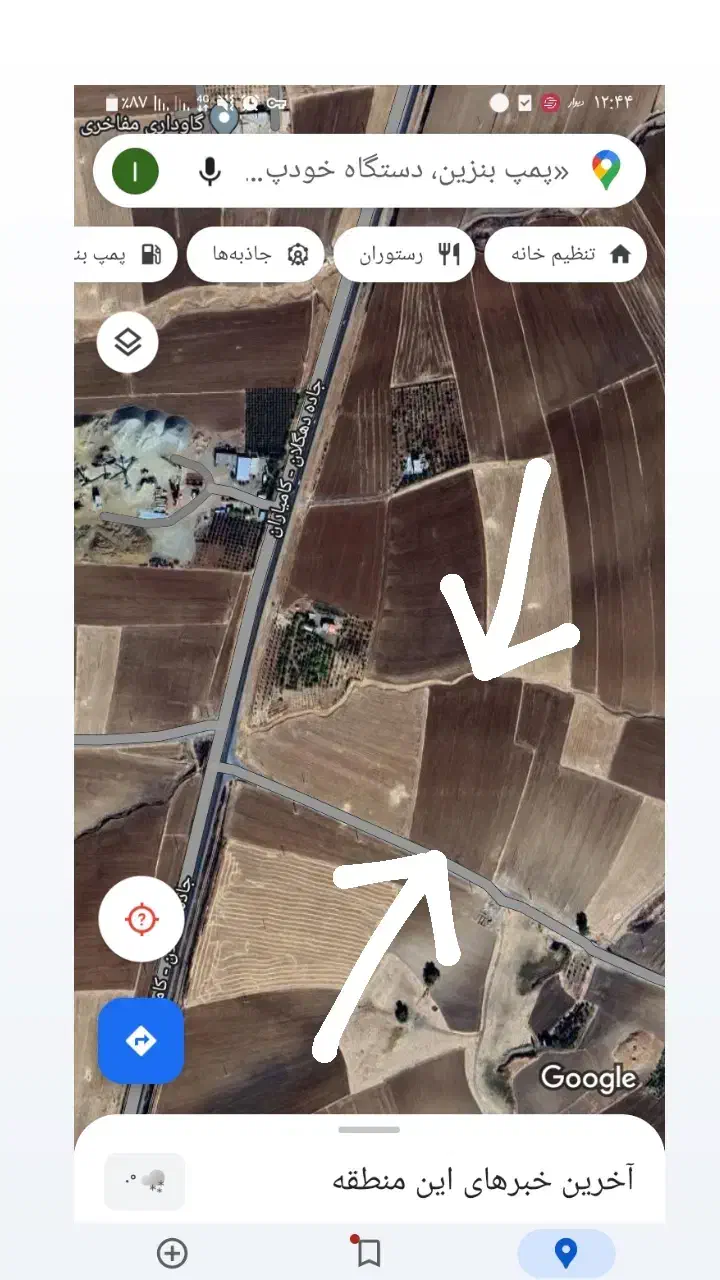
Task: Select the gas station chip
Action: point(125,254)
